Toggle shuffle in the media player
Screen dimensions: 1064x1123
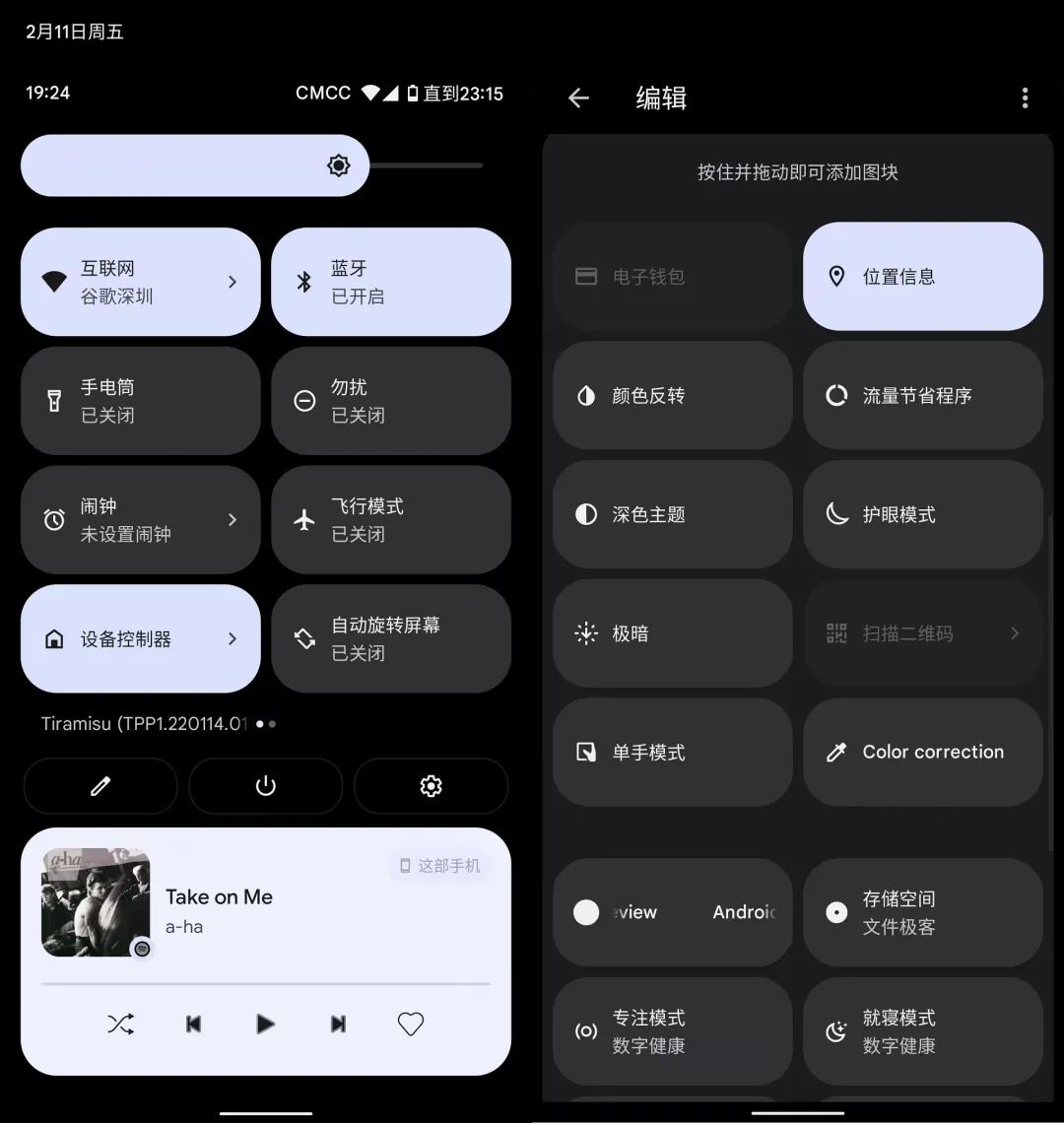(120, 1024)
